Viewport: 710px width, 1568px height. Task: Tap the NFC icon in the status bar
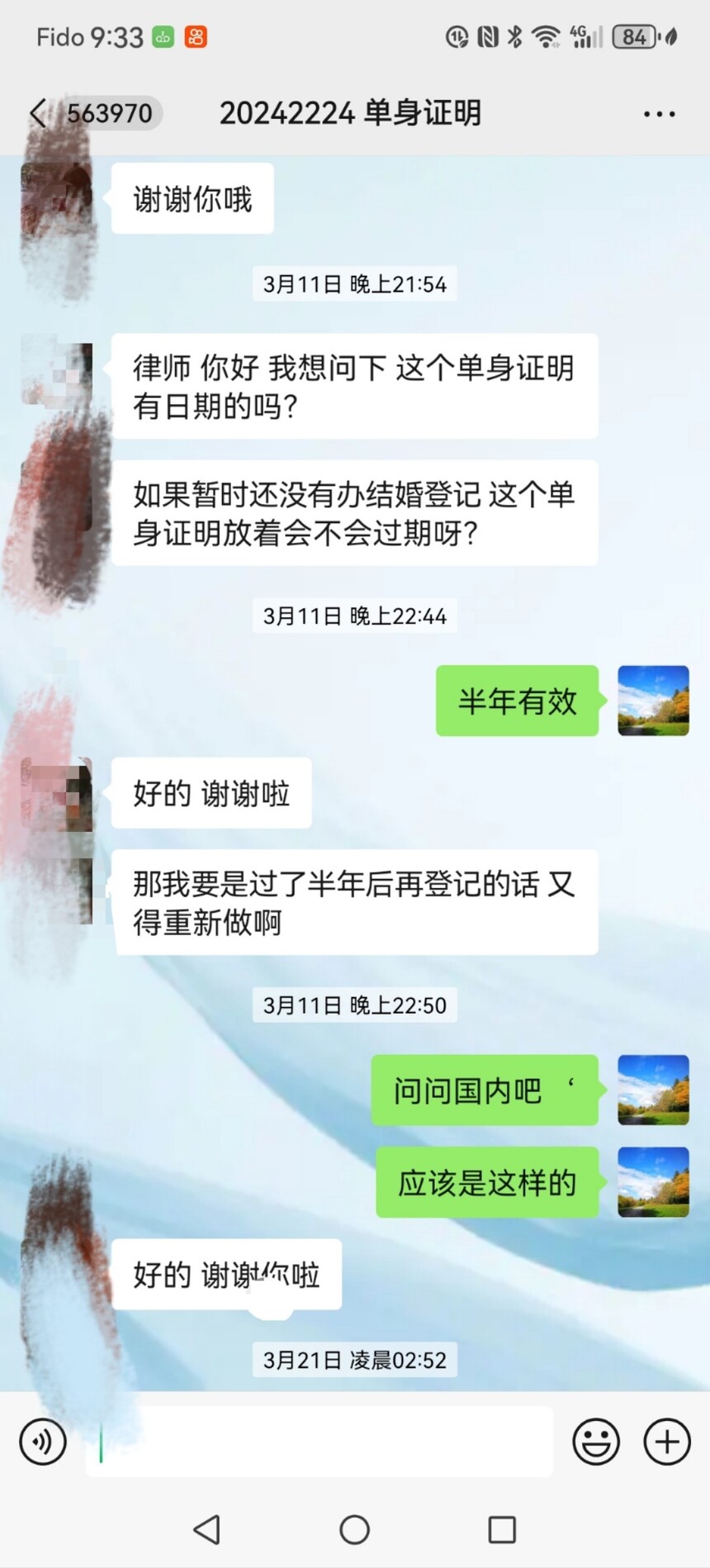[487, 36]
